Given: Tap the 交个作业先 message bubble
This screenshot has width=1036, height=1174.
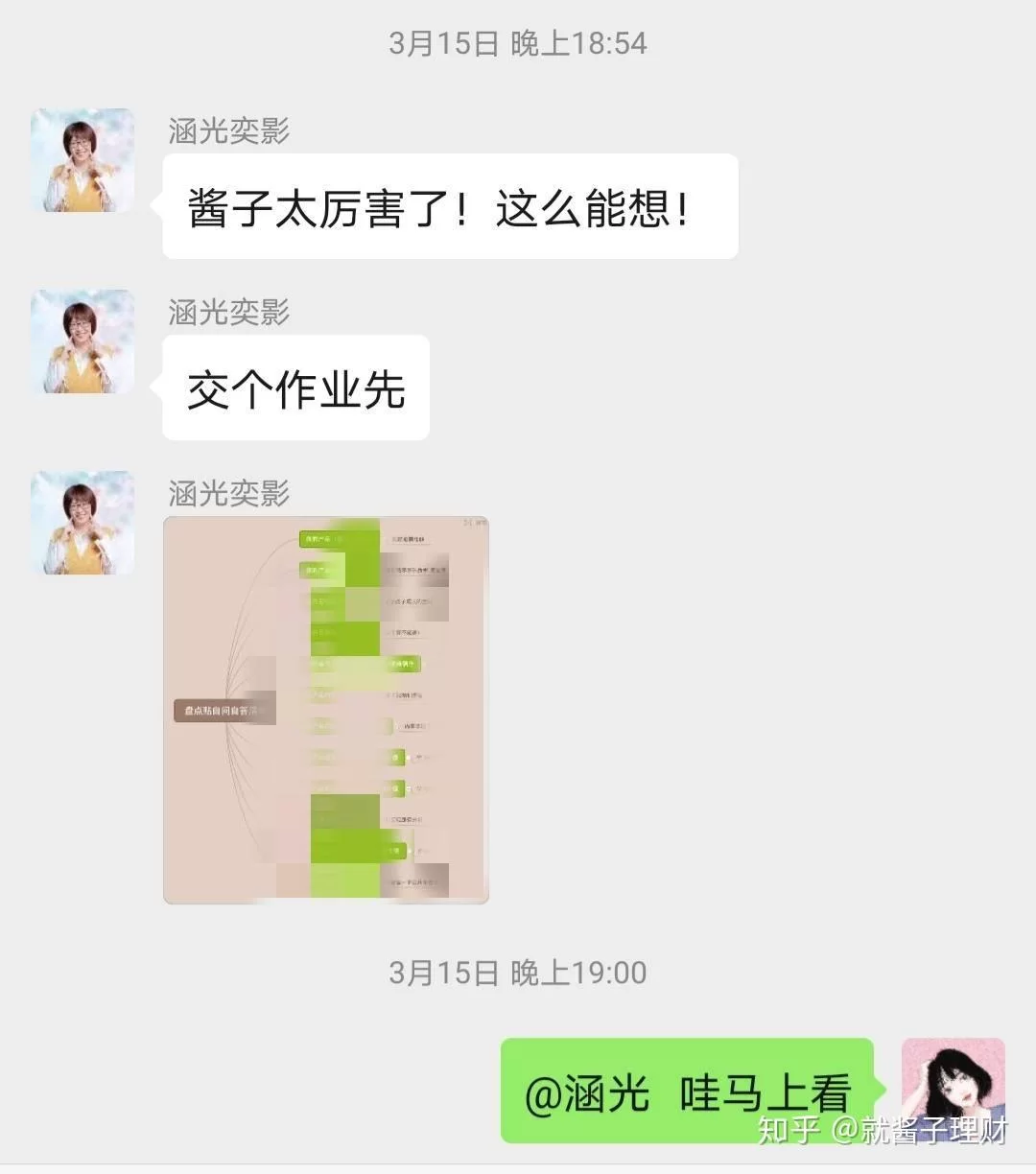Looking at the screenshot, I should point(294,387).
